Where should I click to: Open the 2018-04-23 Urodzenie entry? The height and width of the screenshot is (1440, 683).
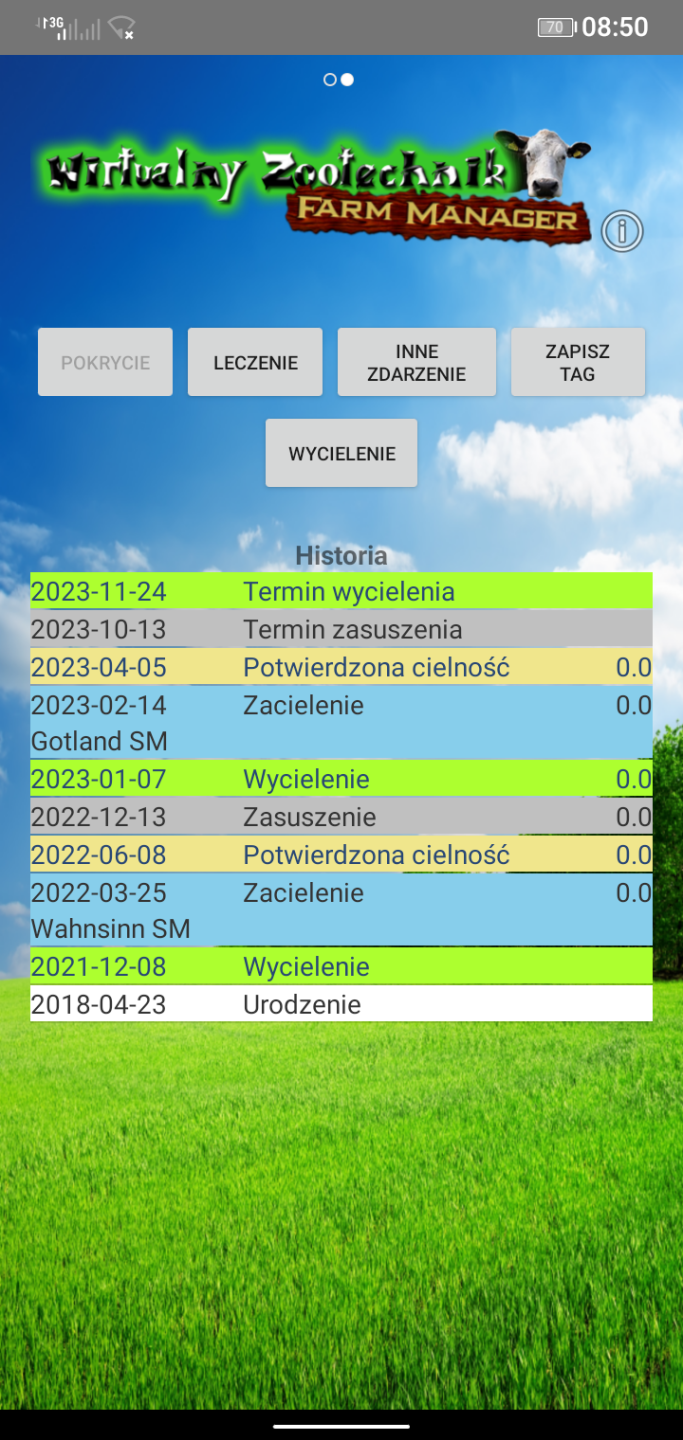(341, 1004)
